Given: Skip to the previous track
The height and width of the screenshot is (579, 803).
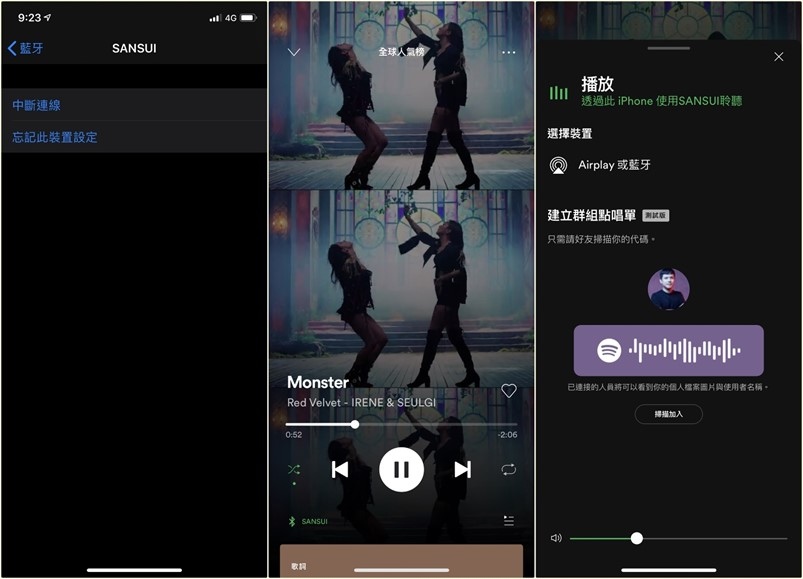Looking at the screenshot, I should [x=340, y=469].
